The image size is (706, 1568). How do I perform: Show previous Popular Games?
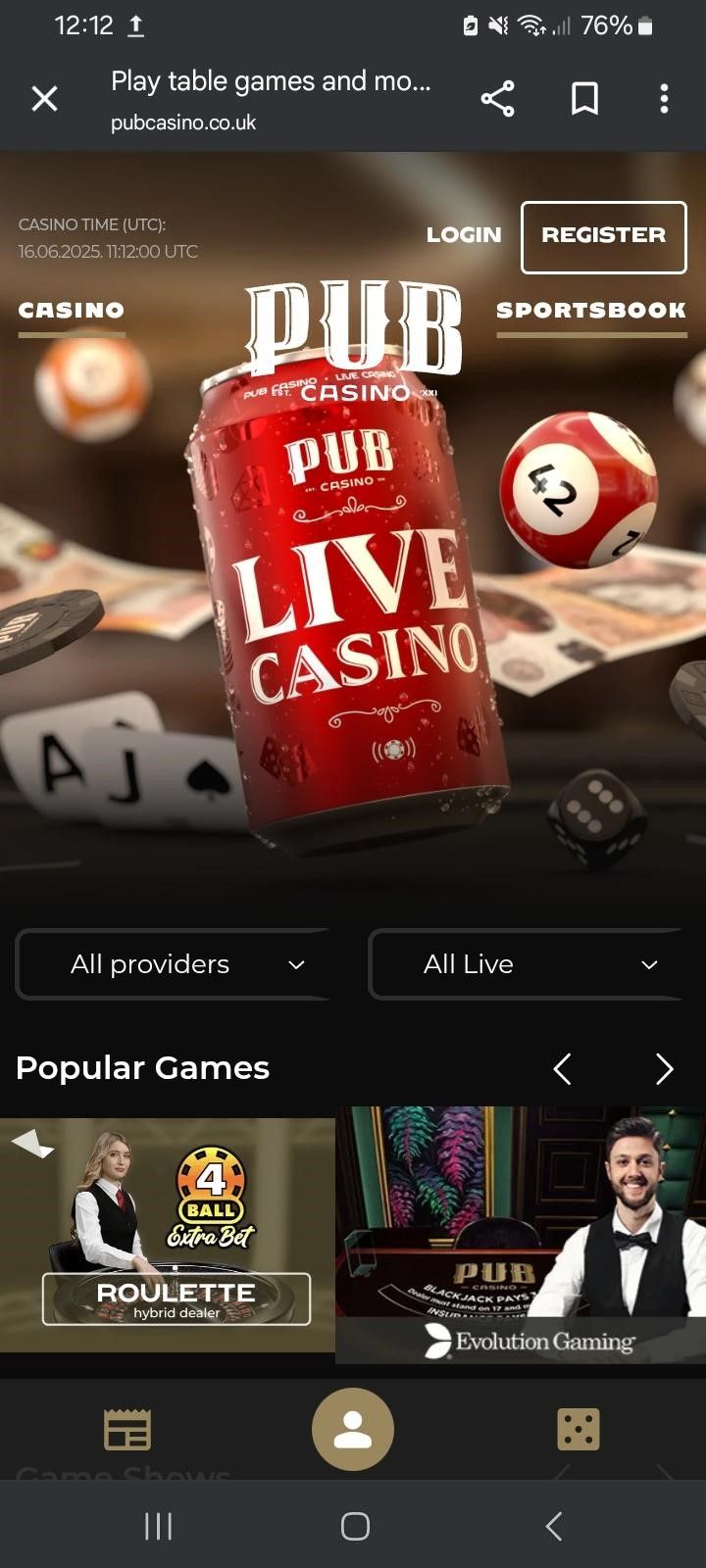tap(562, 1069)
